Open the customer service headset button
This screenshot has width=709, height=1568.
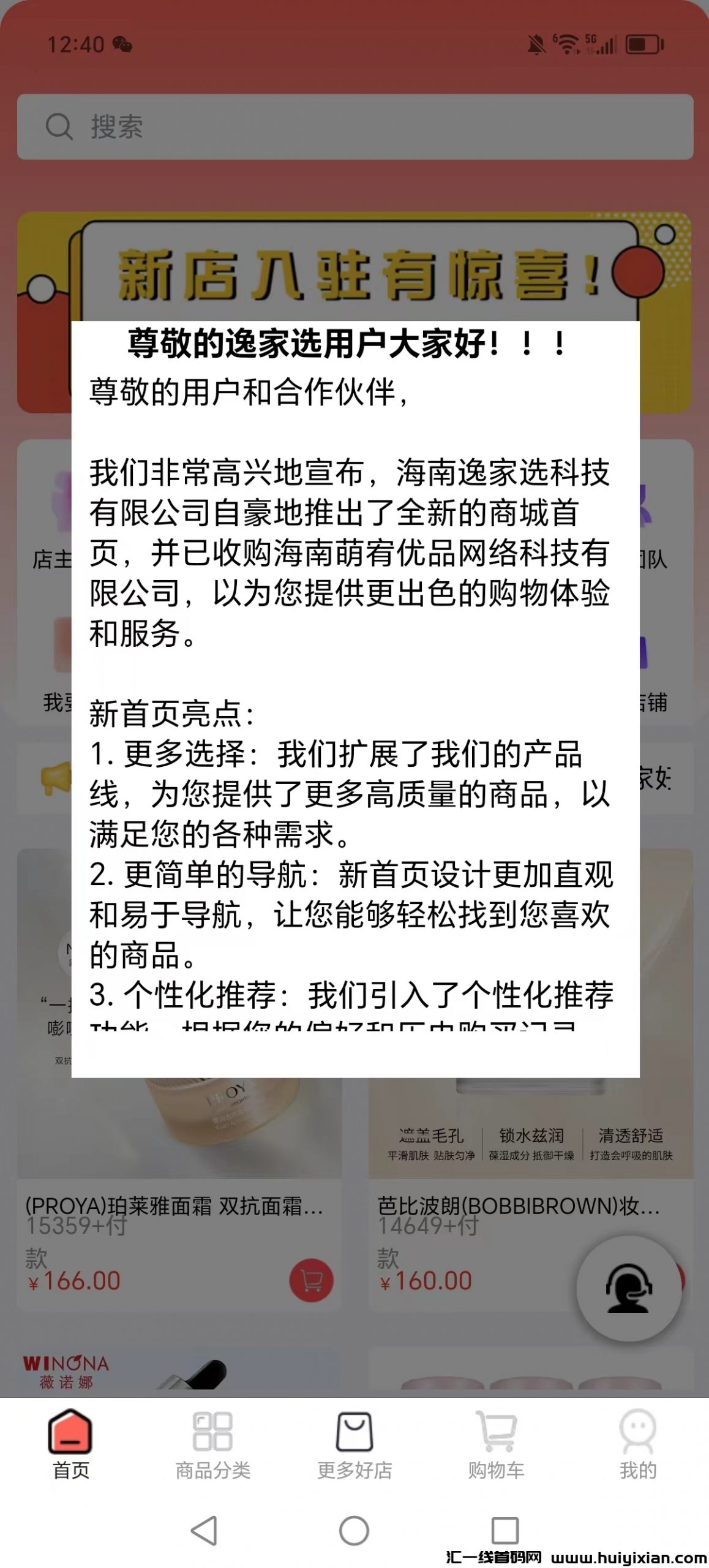[628, 1288]
